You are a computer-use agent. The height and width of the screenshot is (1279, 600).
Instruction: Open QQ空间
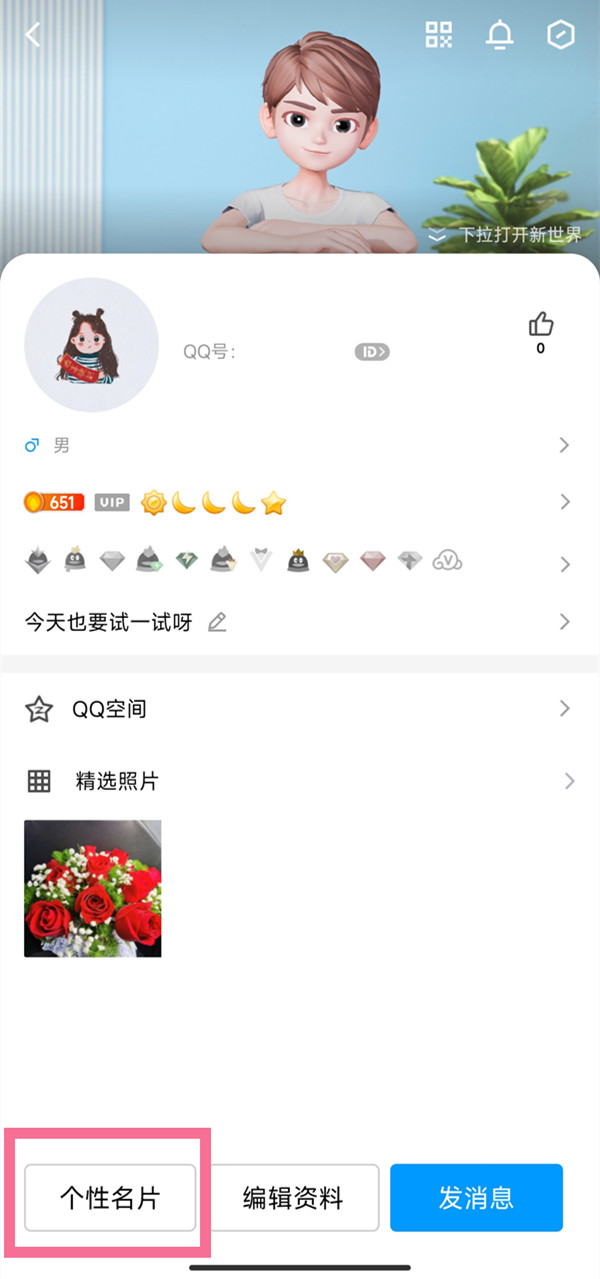coord(300,709)
